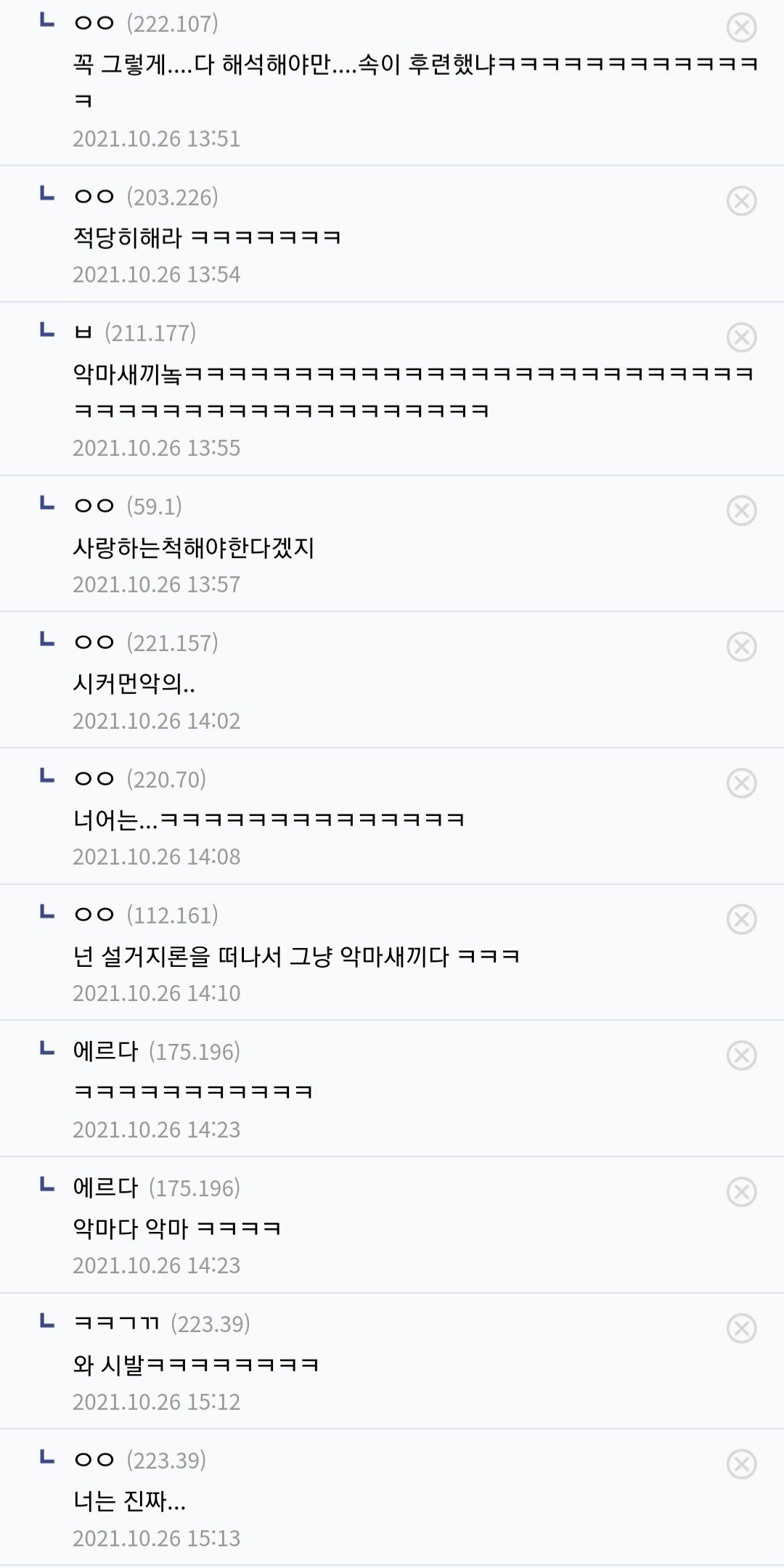
Task: Tap the X on the 13:57 comment
Action: [x=741, y=510]
